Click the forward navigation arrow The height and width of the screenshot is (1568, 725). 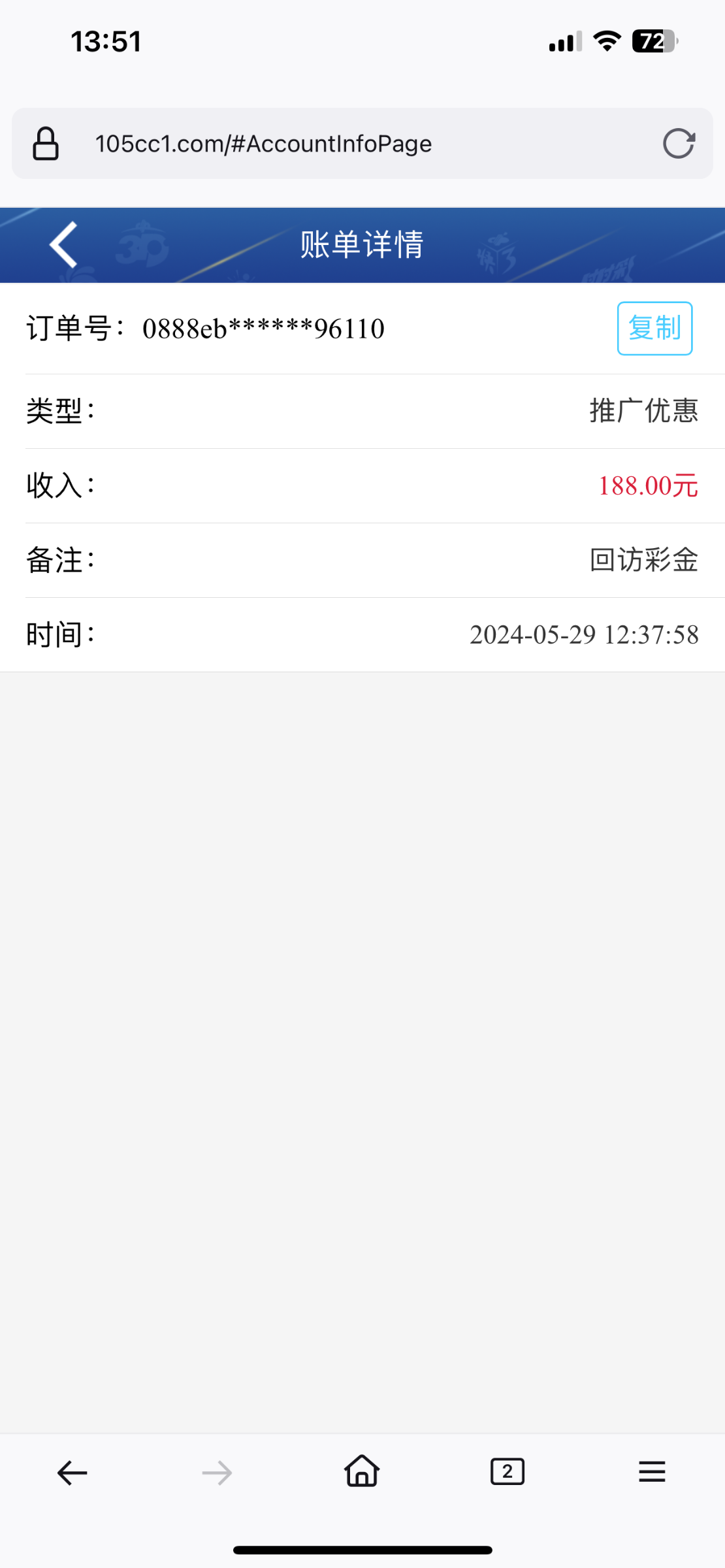(217, 1471)
